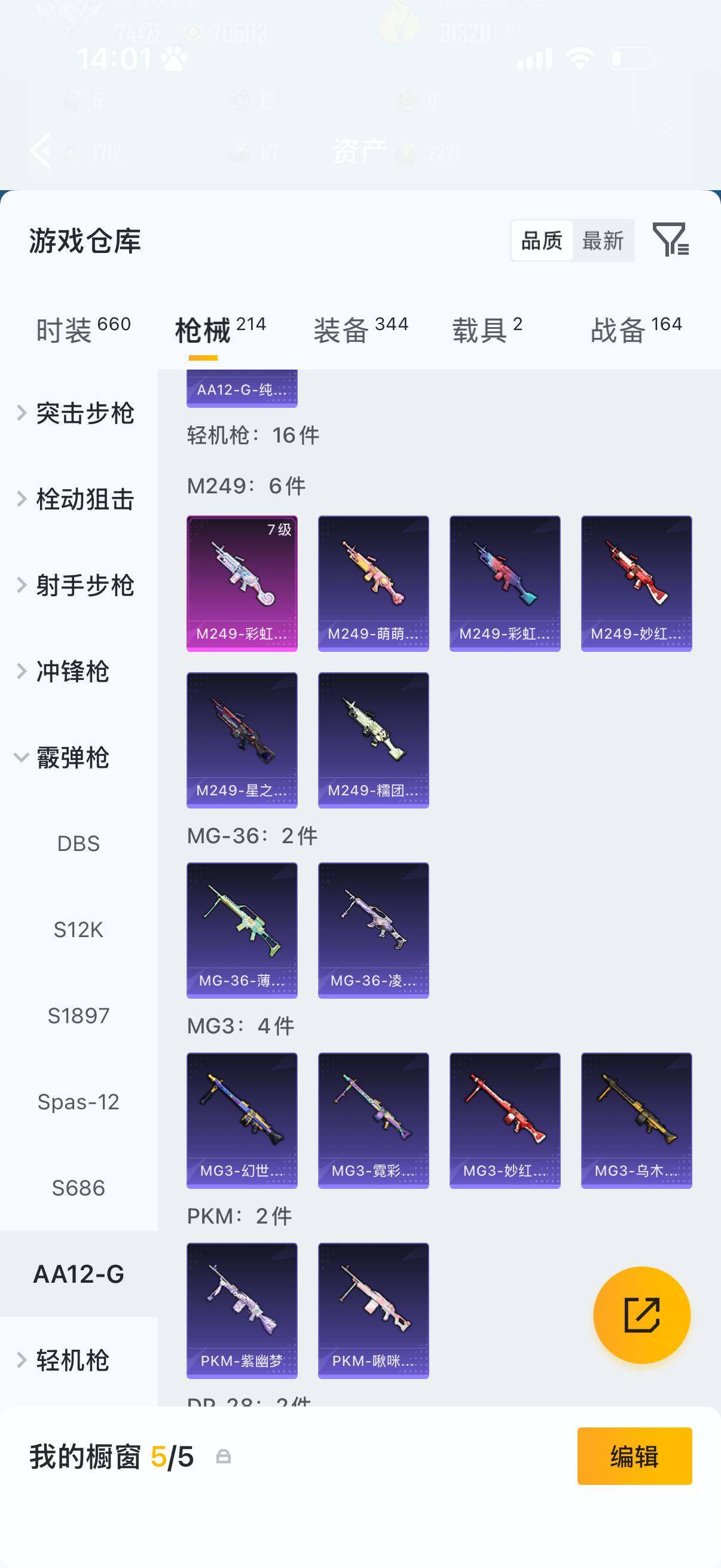721x1568 pixels.
Task: Switch to the 时装 tab
Action: pyautogui.click(x=83, y=330)
